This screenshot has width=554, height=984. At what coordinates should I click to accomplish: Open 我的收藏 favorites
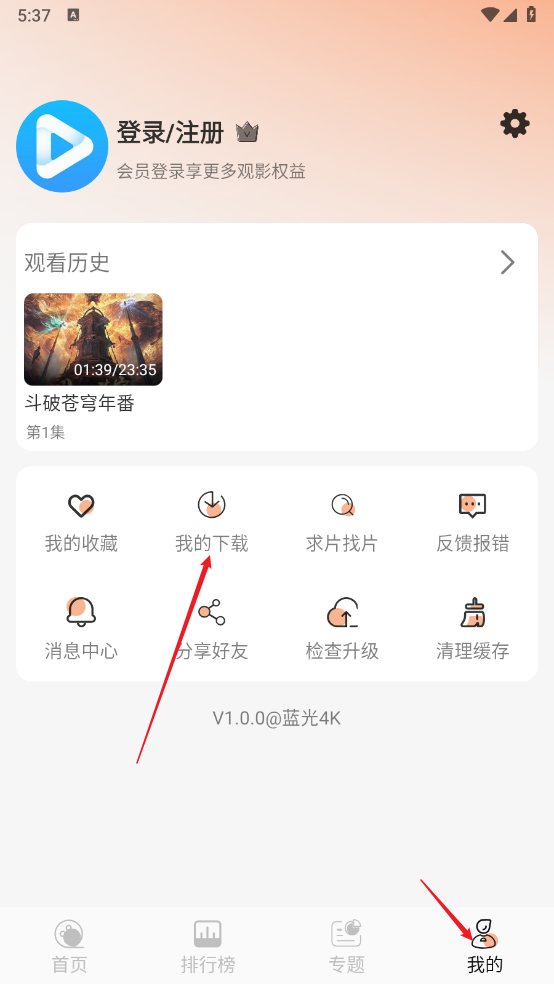pos(81,523)
